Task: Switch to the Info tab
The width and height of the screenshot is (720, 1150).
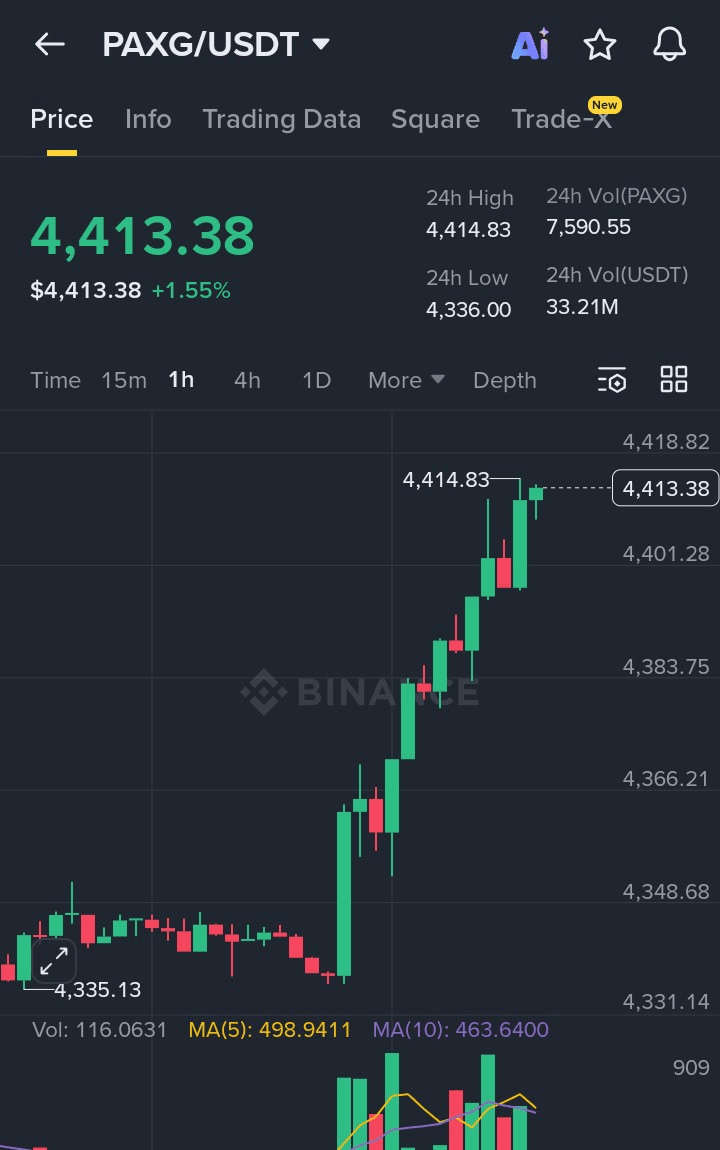Action: tap(148, 119)
